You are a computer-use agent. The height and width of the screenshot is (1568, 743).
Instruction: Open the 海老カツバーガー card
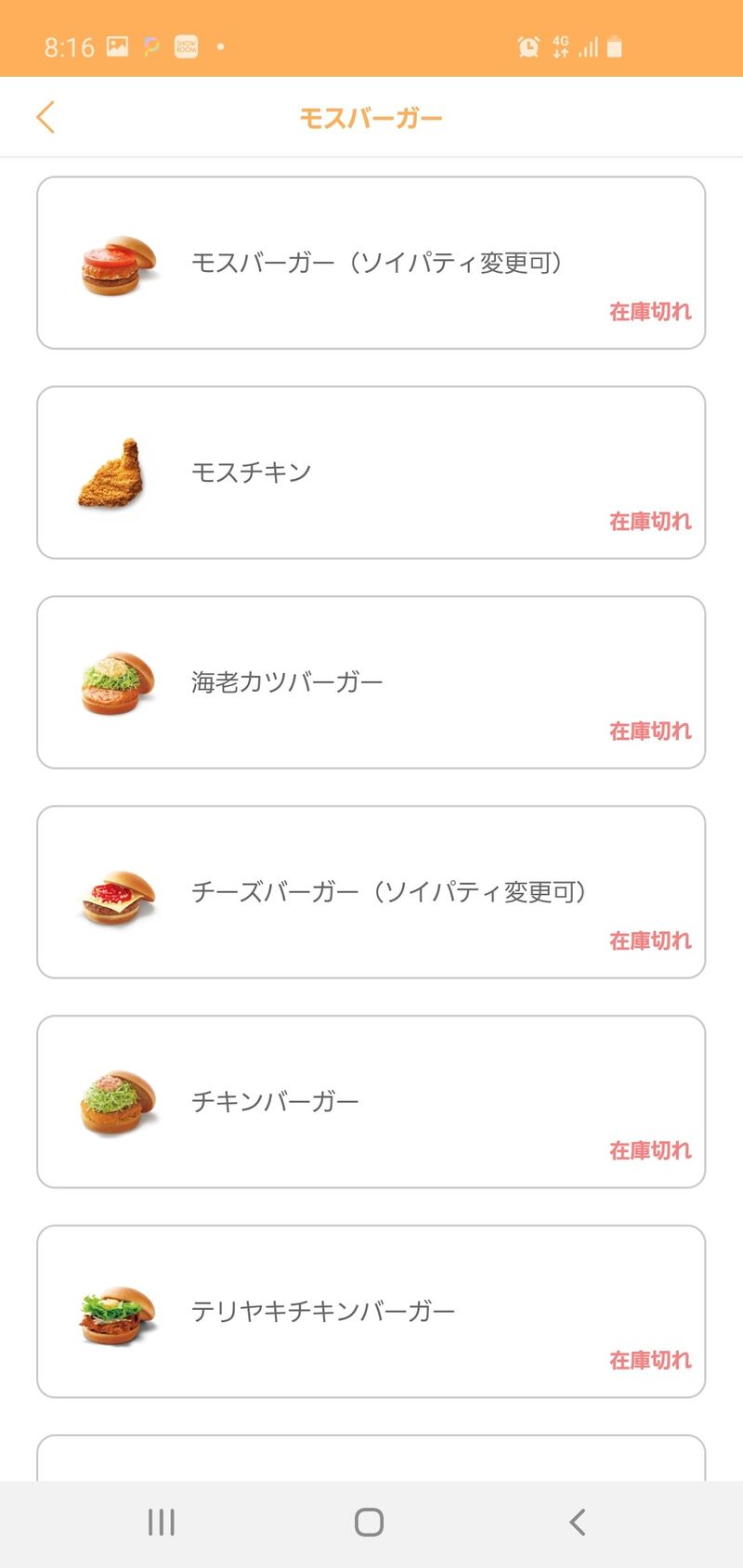[x=371, y=682]
